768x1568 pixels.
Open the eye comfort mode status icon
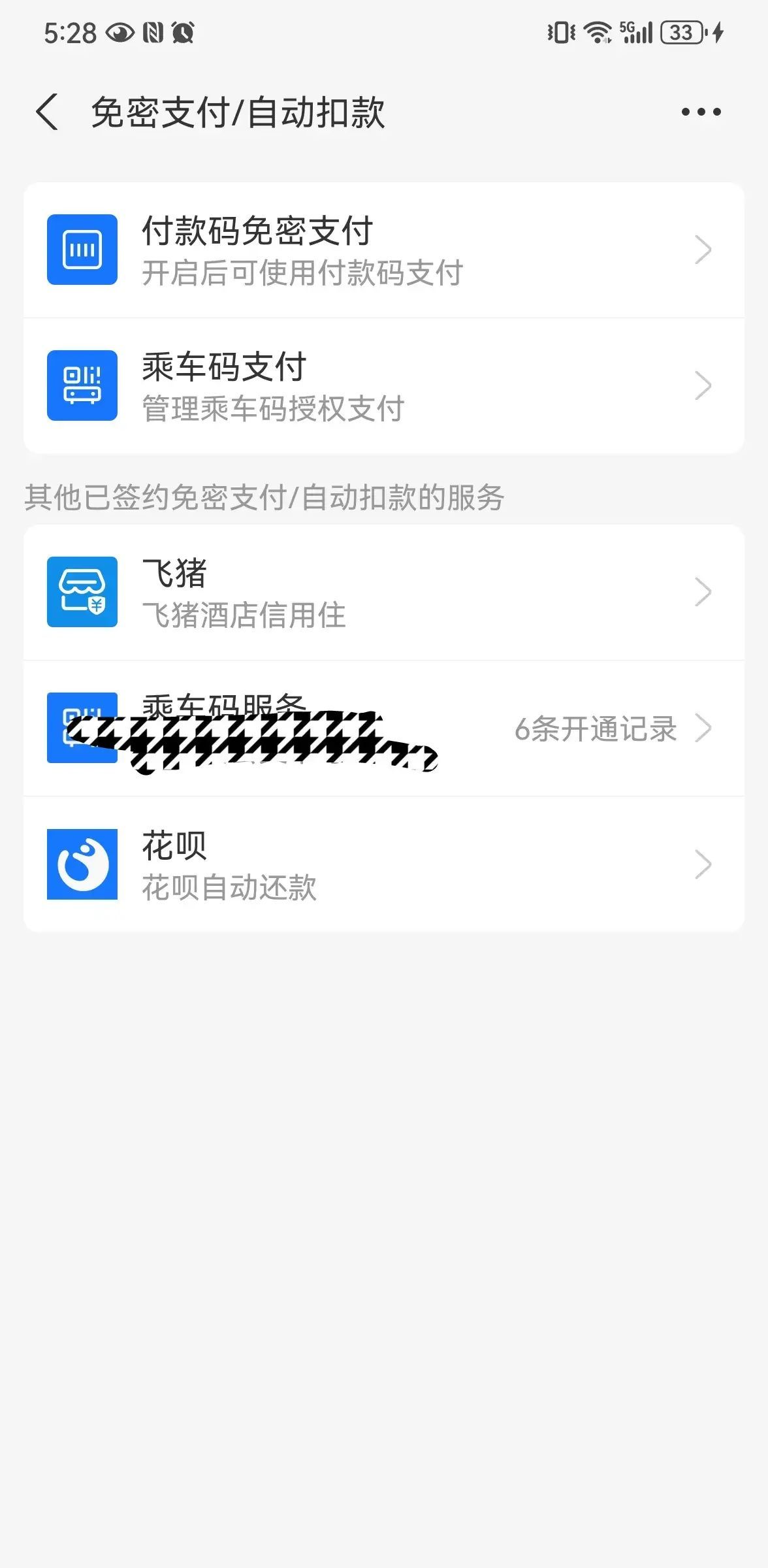pos(119,33)
